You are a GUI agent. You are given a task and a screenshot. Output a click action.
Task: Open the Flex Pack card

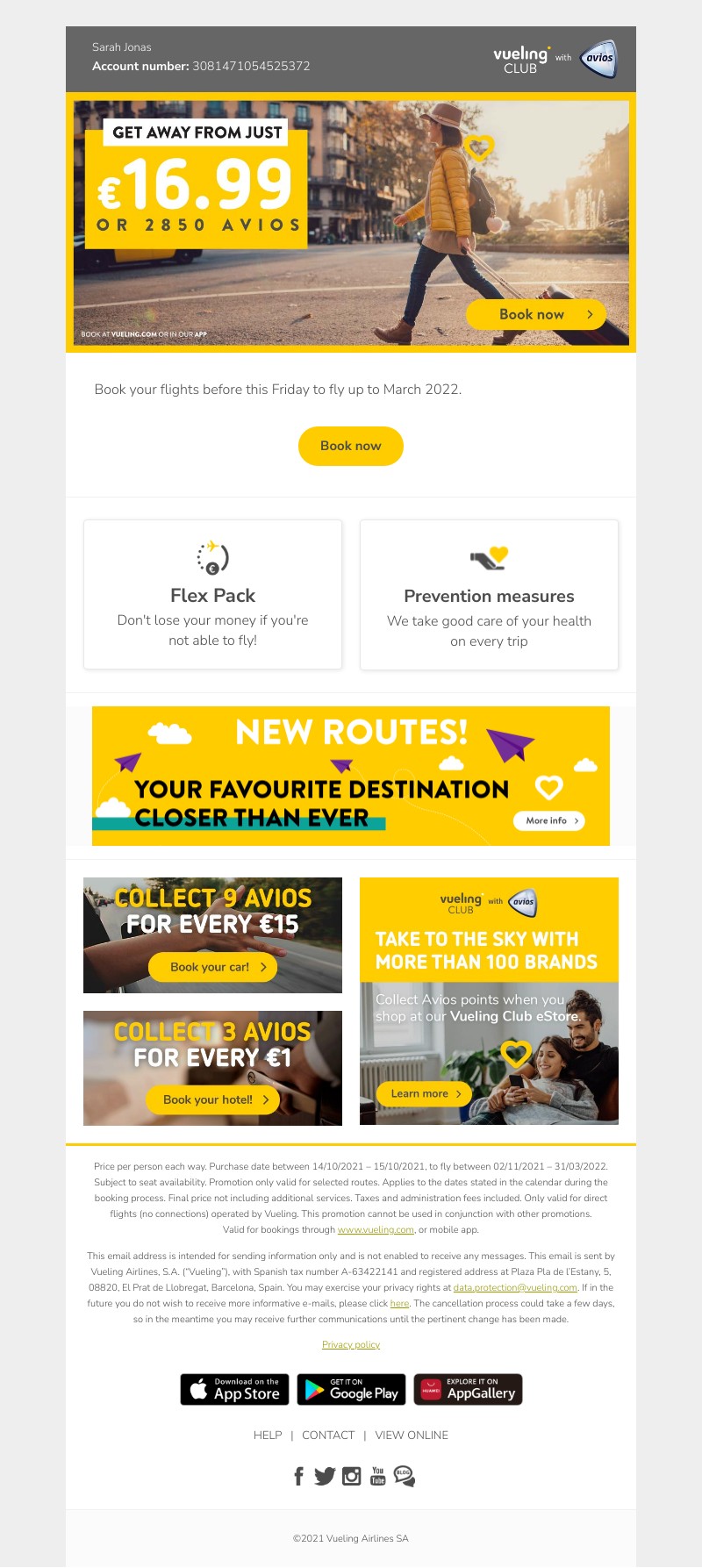212,594
